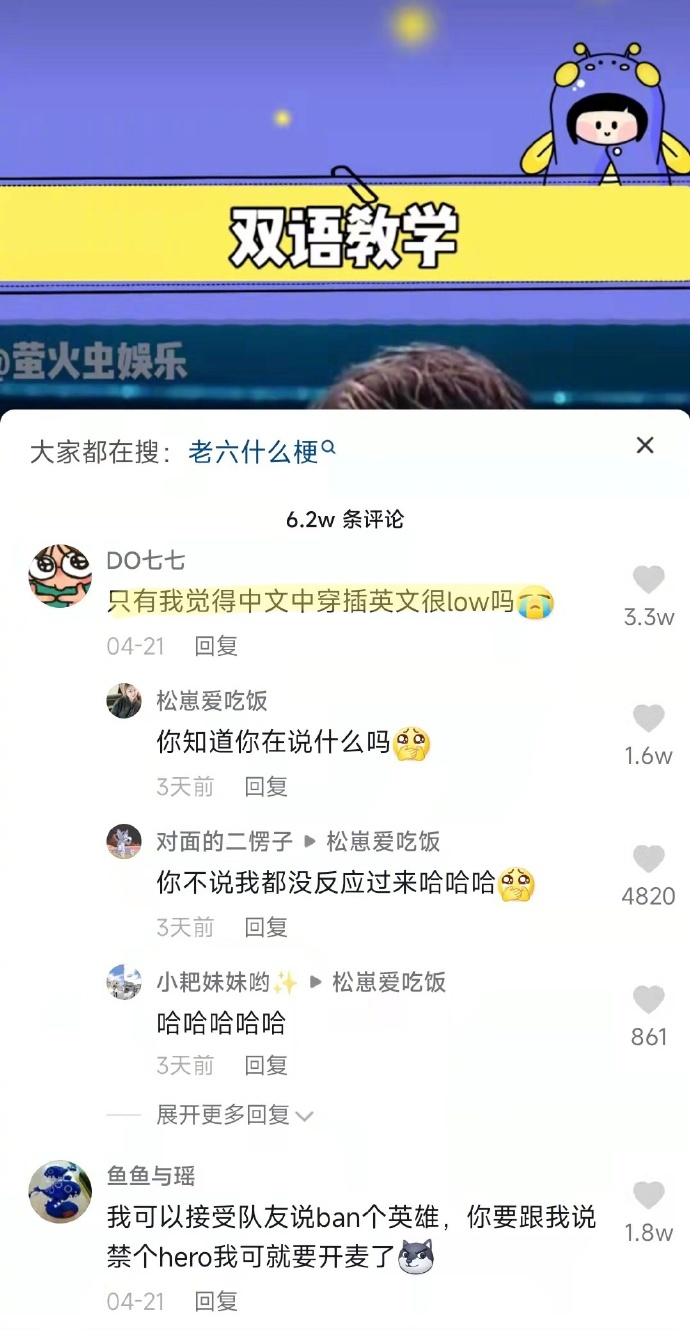Like 对面的二愣子's reply
This screenshot has height=1330, width=690.
click(x=649, y=859)
